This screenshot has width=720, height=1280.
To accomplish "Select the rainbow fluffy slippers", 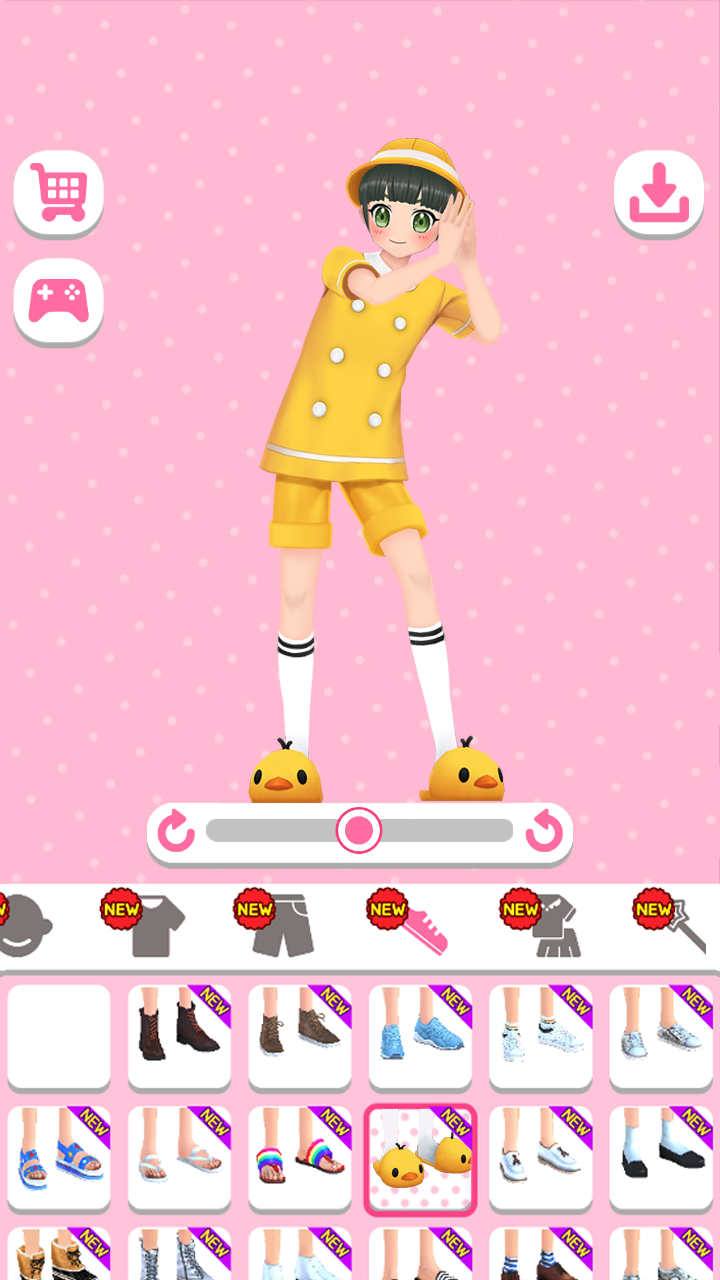I will (299, 1158).
